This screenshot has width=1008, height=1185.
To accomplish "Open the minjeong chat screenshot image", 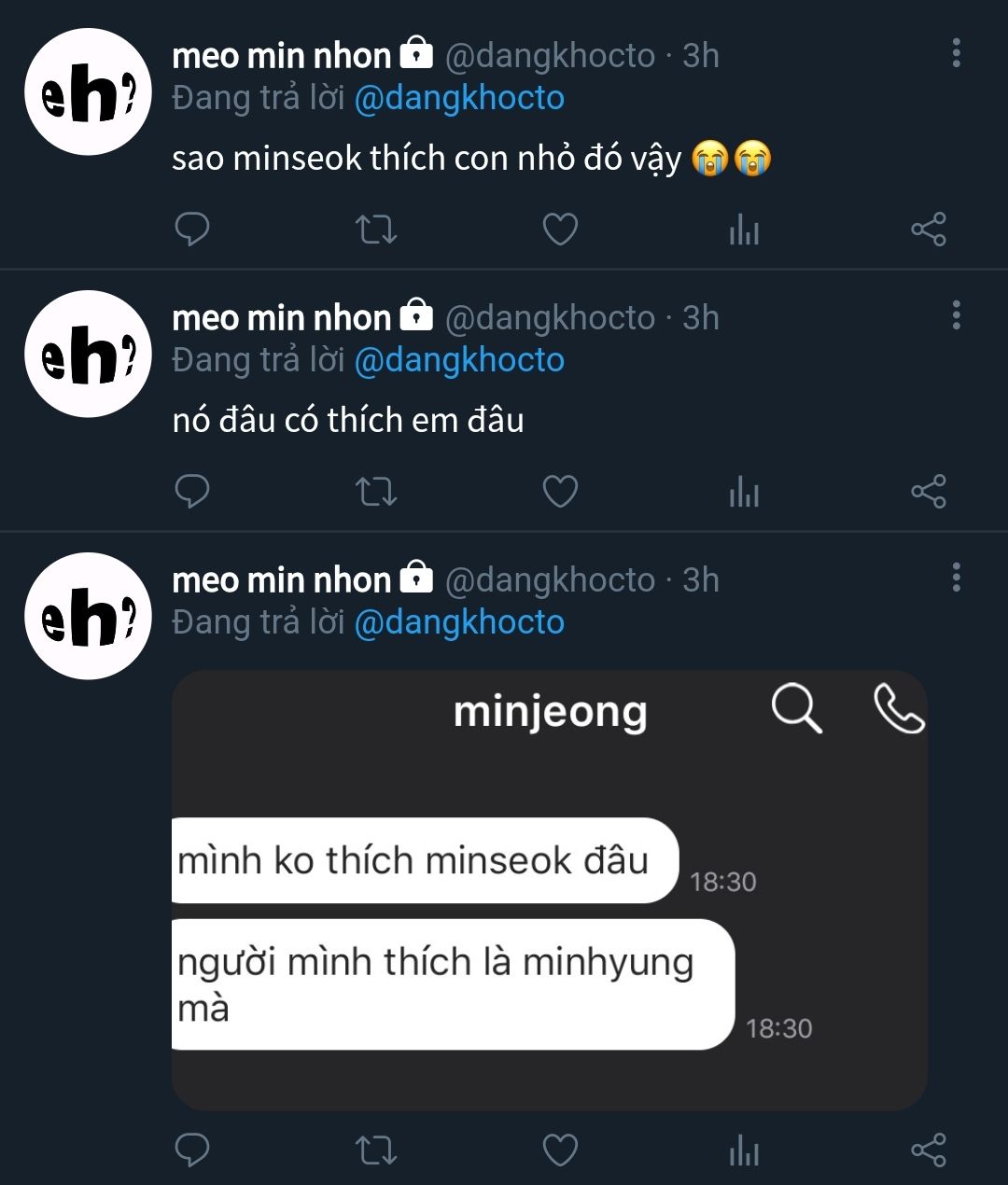I will tap(549, 889).
